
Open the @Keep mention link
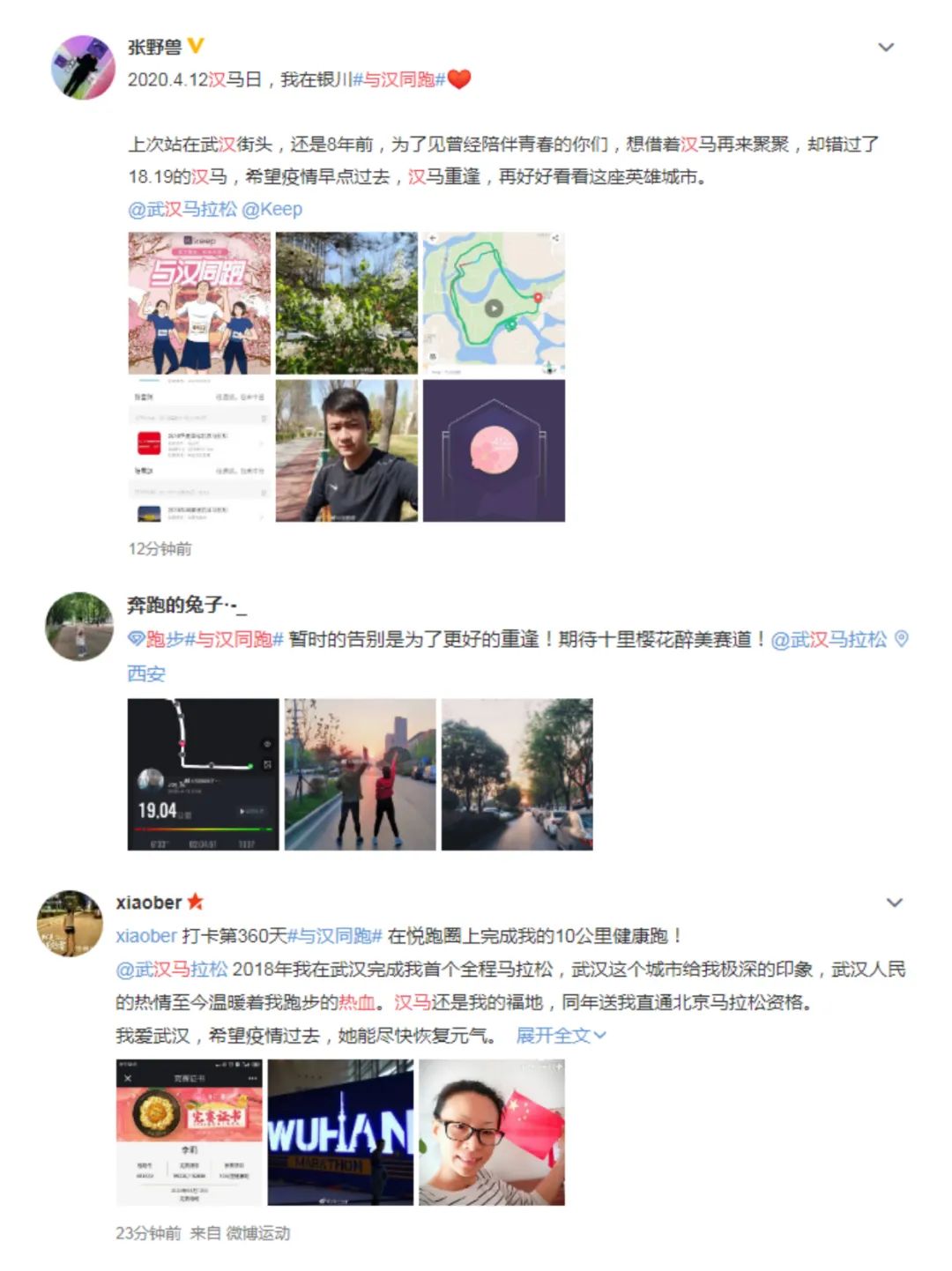[x=271, y=209]
